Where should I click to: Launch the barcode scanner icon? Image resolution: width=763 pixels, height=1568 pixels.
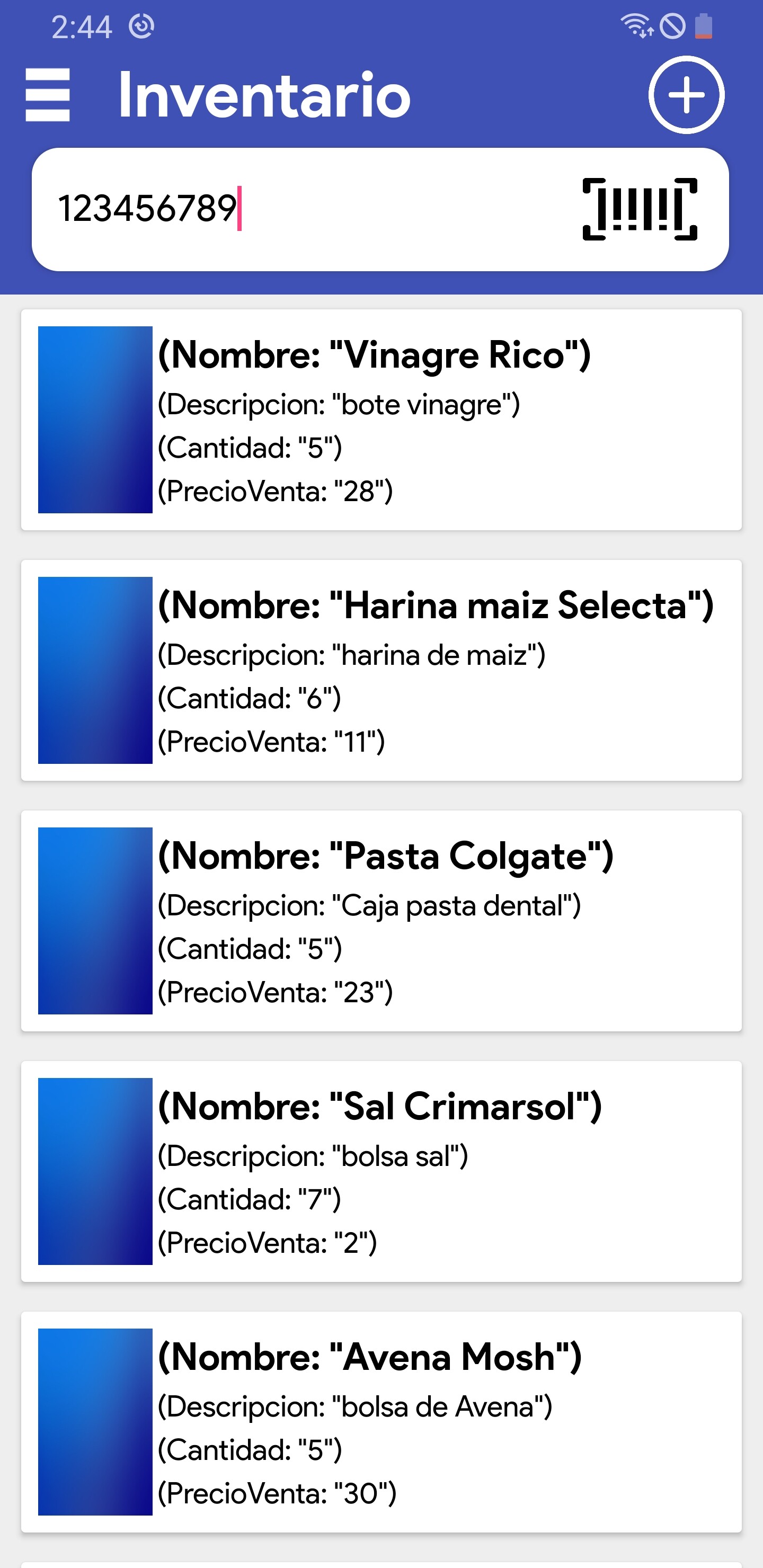(x=640, y=209)
